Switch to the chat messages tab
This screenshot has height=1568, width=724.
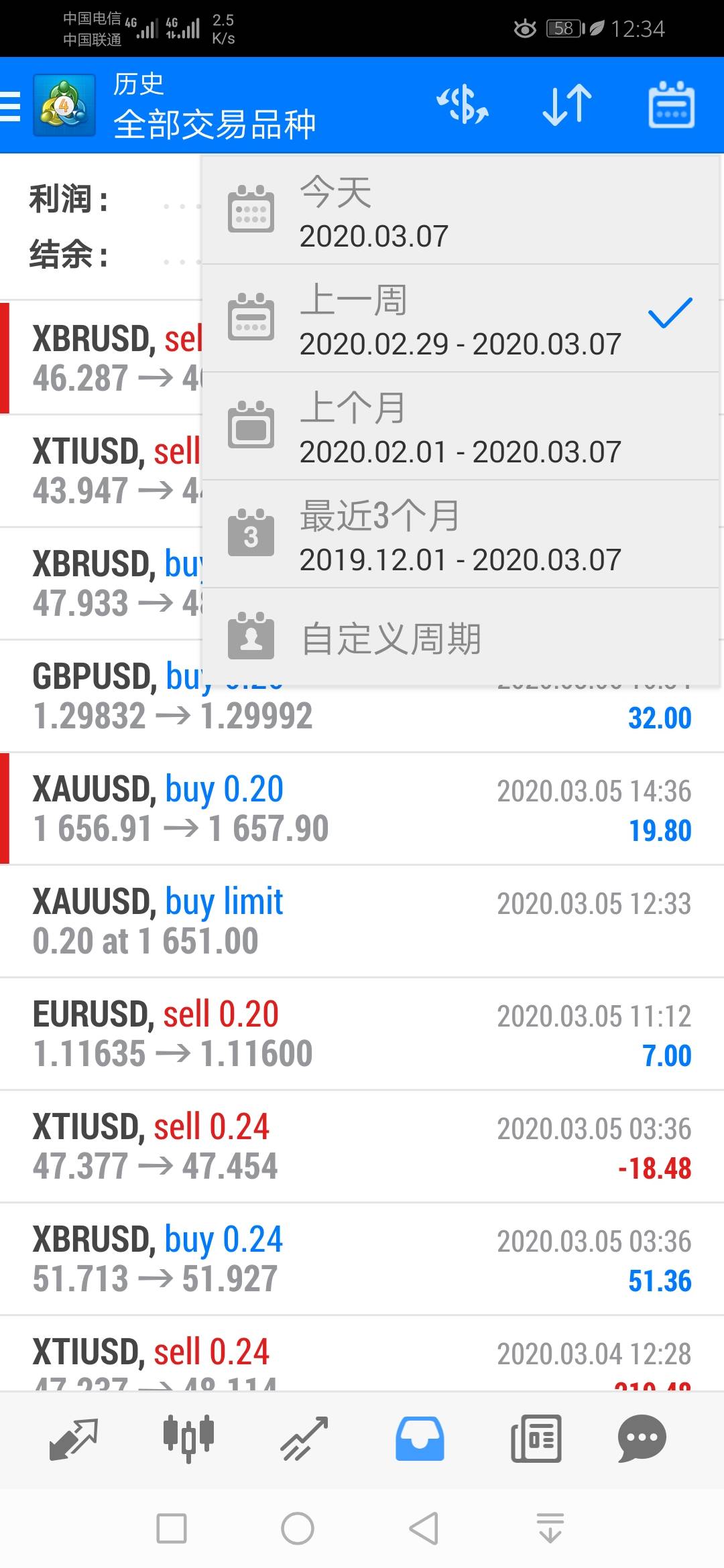(x=642, y=1439)
